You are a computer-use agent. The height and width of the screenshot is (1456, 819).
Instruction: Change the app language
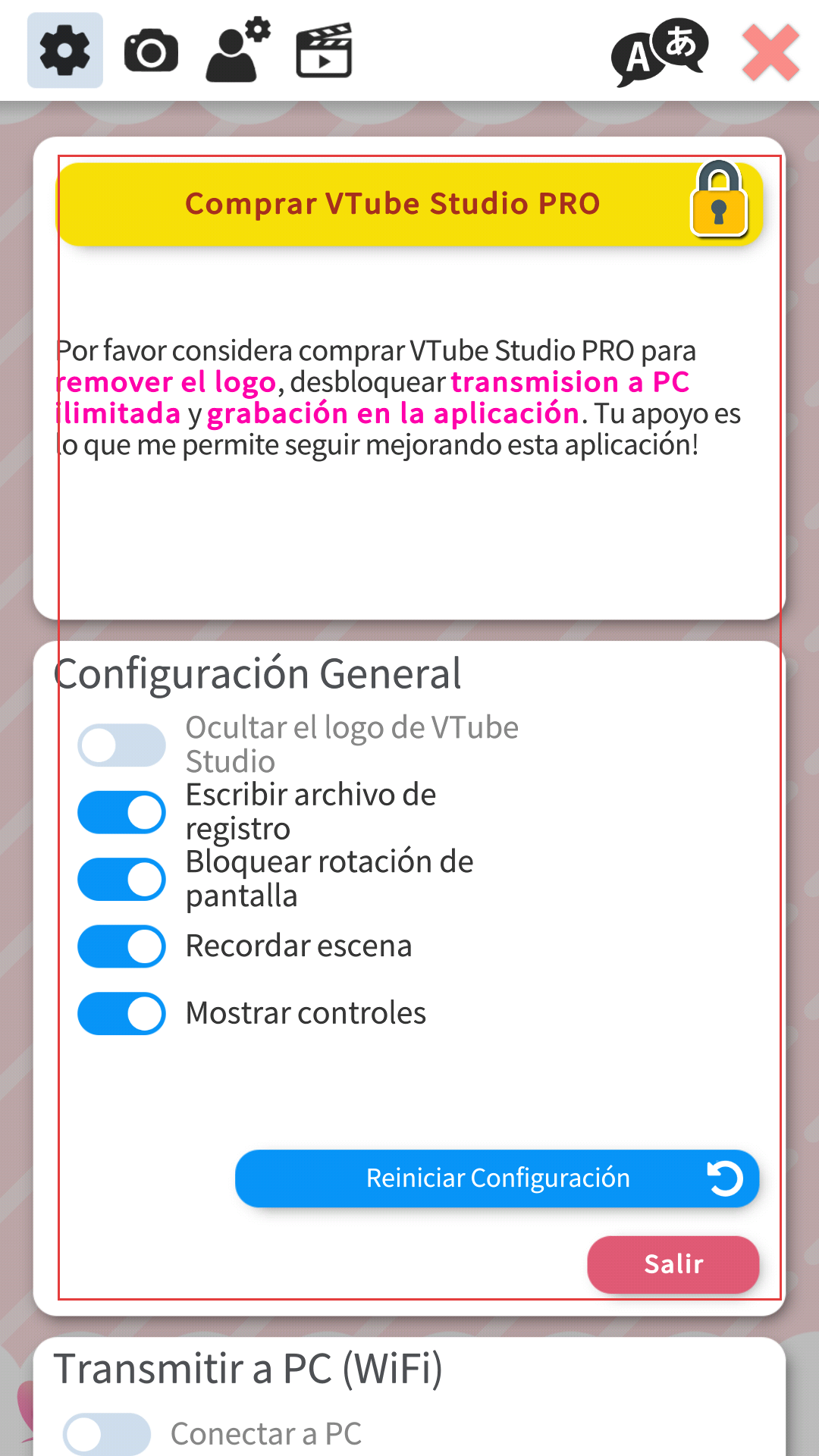659,52
